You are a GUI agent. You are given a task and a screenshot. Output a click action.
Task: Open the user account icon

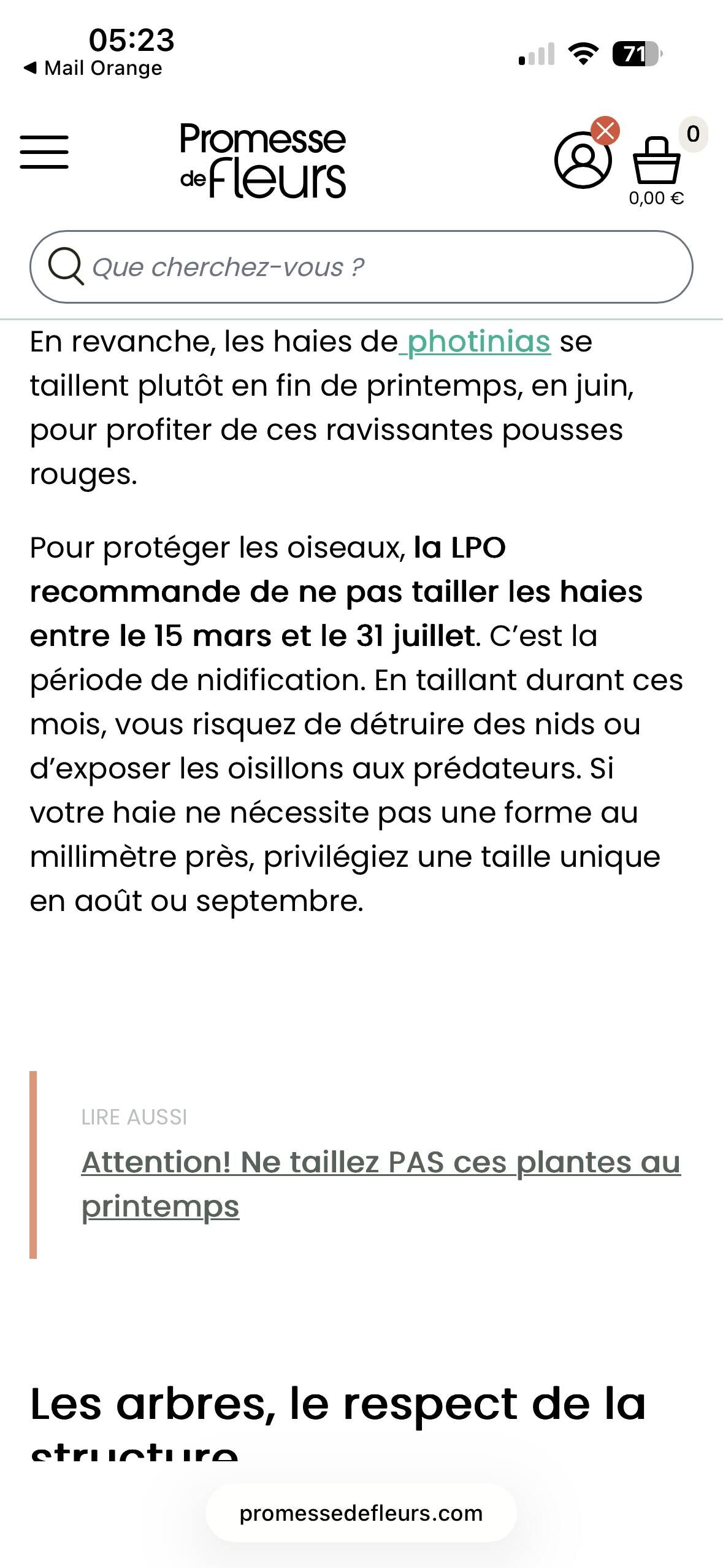[583, 159]
